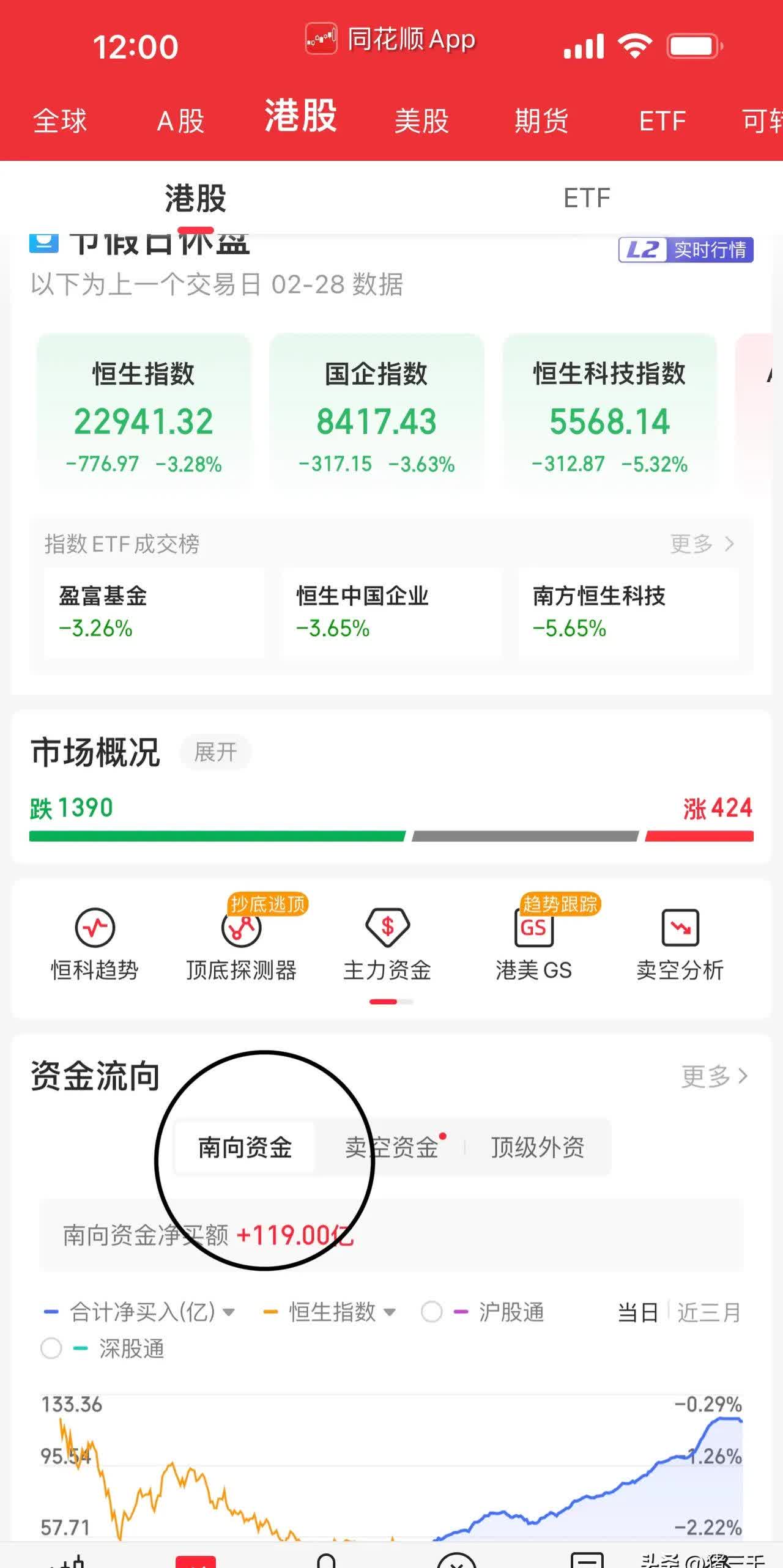This screenshot has height=1568, width=783.
Task: Switch chart range to 近三月
Action: point(708,1311)
